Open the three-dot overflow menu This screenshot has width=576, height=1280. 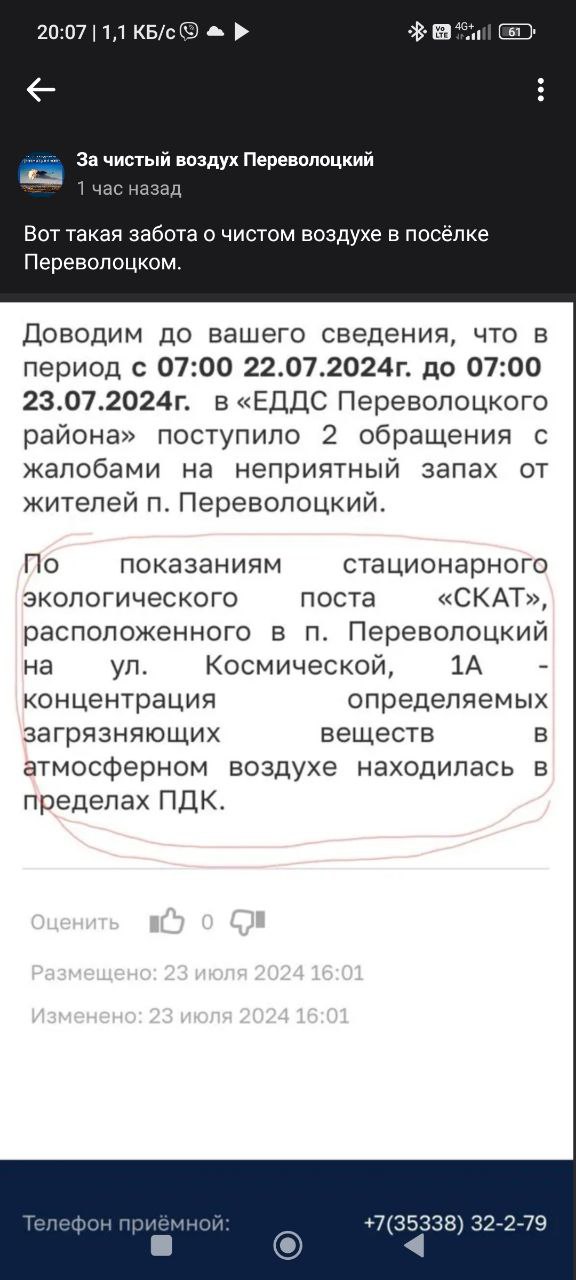(x=540, y=90)
